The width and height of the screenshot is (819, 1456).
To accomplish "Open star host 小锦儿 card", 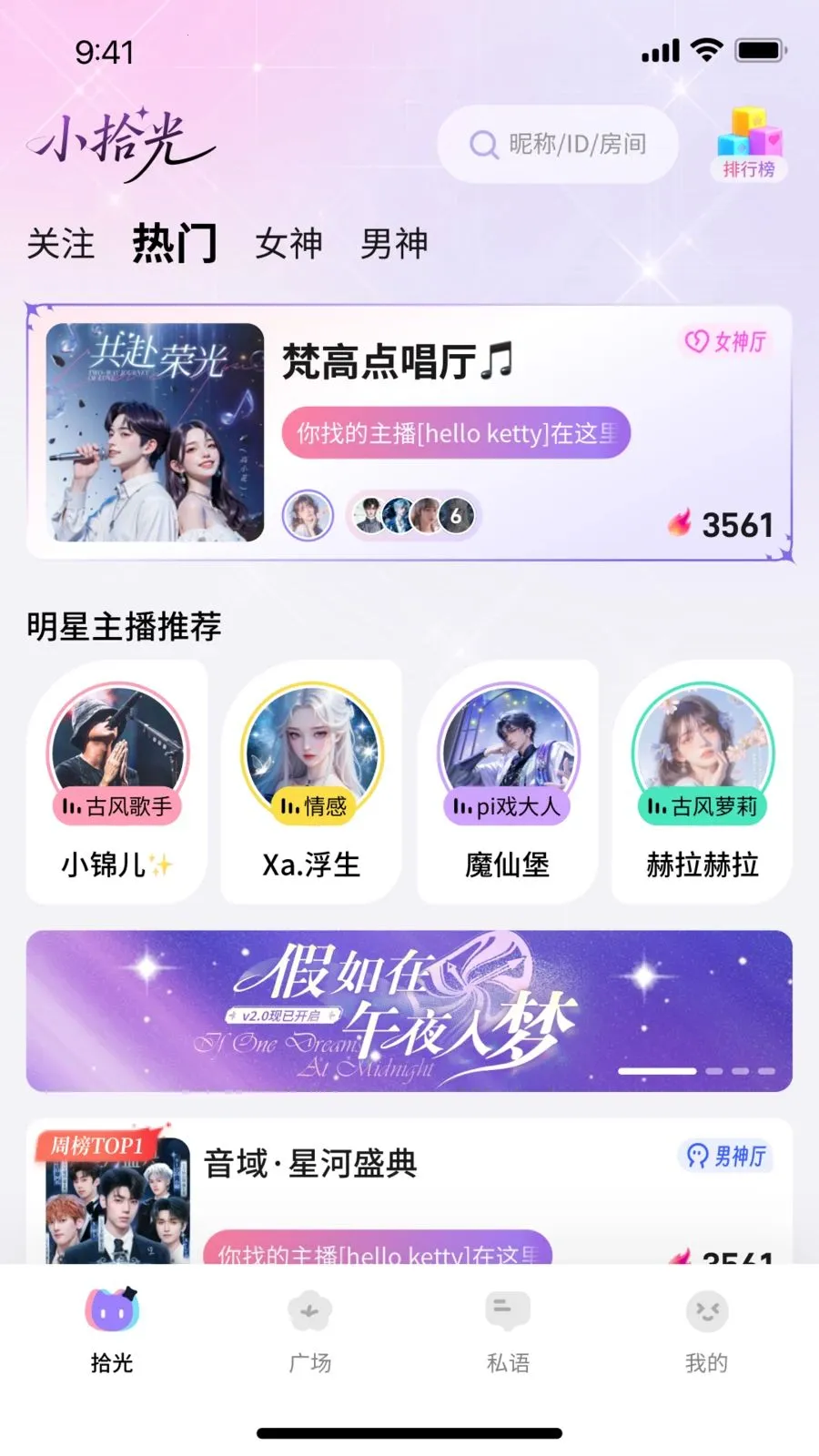I will [117, 782].
